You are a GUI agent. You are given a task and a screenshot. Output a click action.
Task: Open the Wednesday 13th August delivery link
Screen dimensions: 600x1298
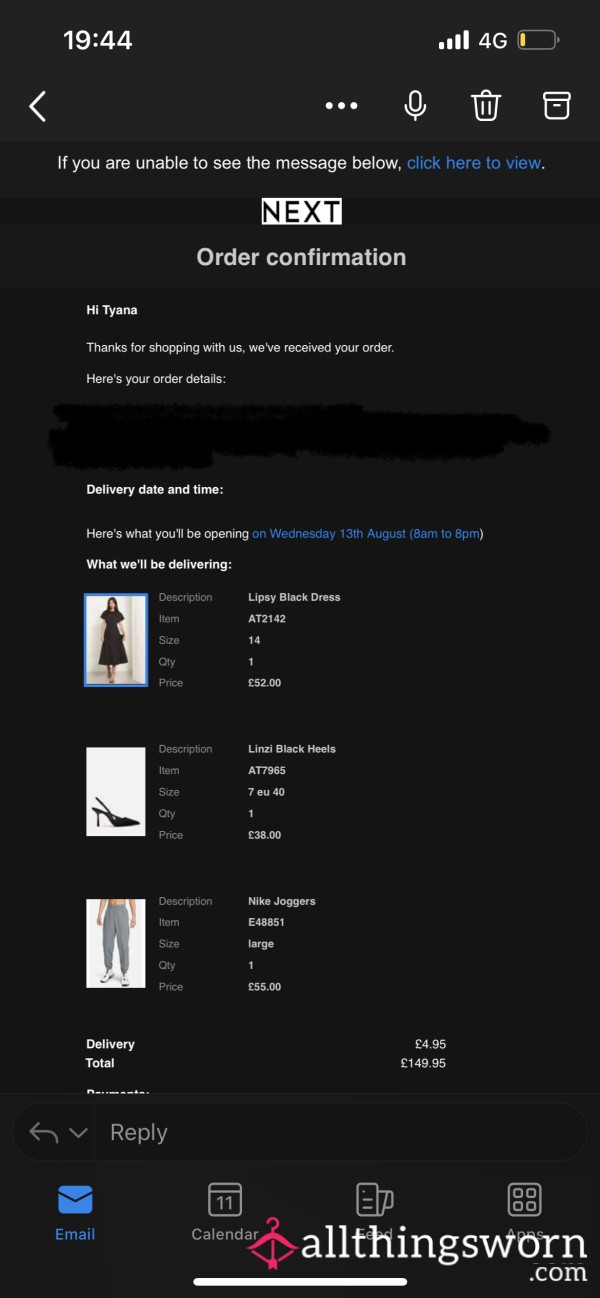(365, 534)
